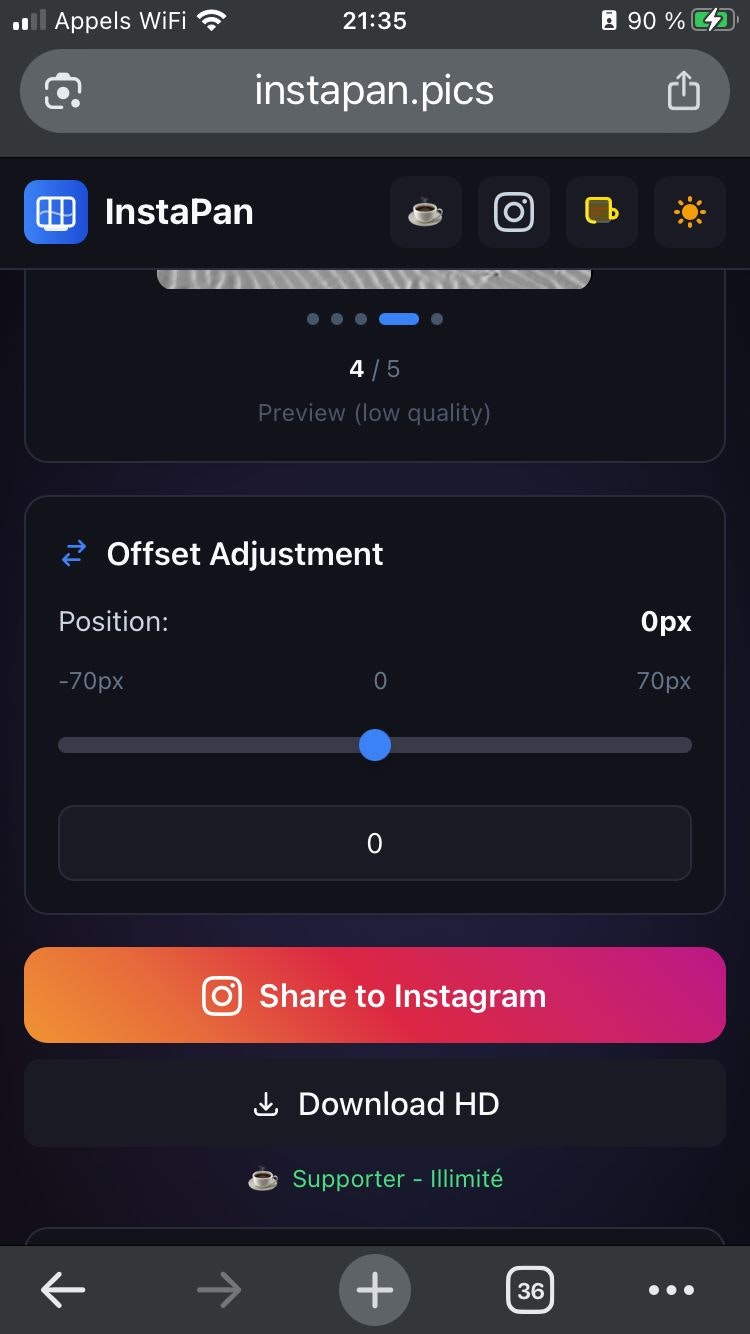Screen dimensions: 750x1334
Task: Tap the coffee cup support icon
Action: [x=425, y=212]
